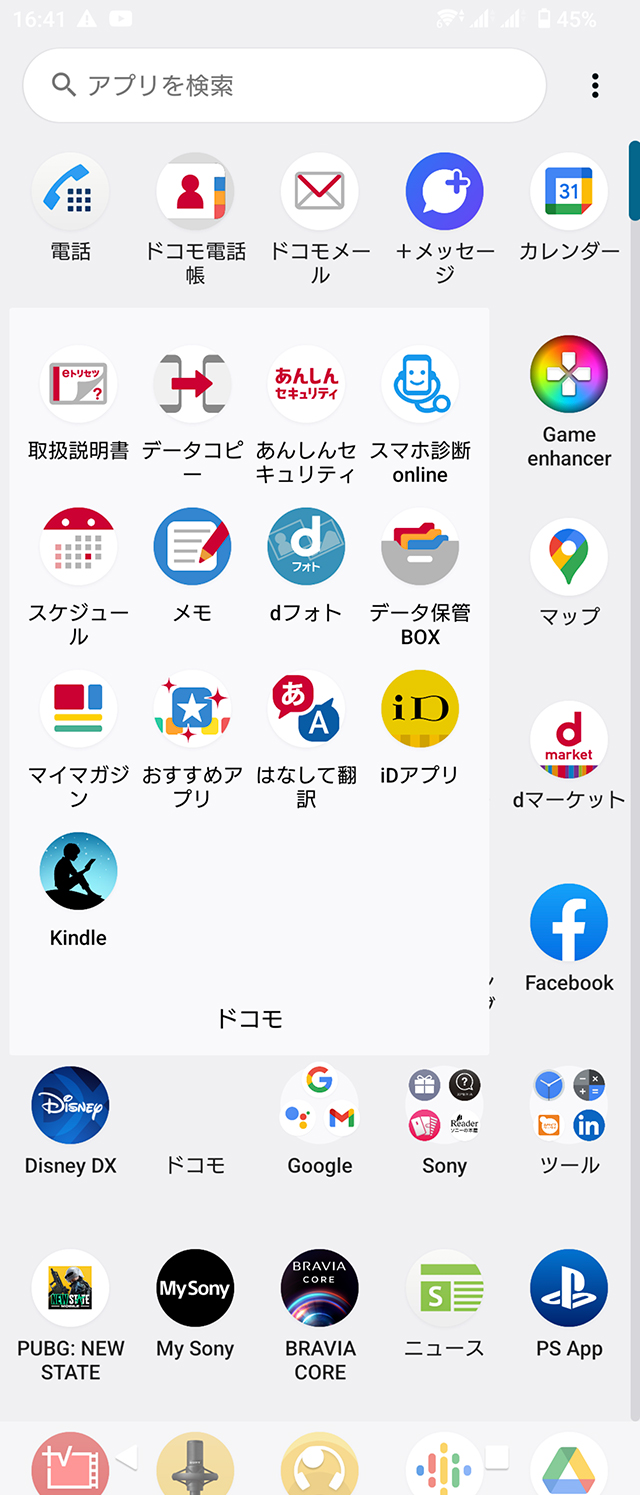
Task: Launch the PS App
Action: [569, 1288]
